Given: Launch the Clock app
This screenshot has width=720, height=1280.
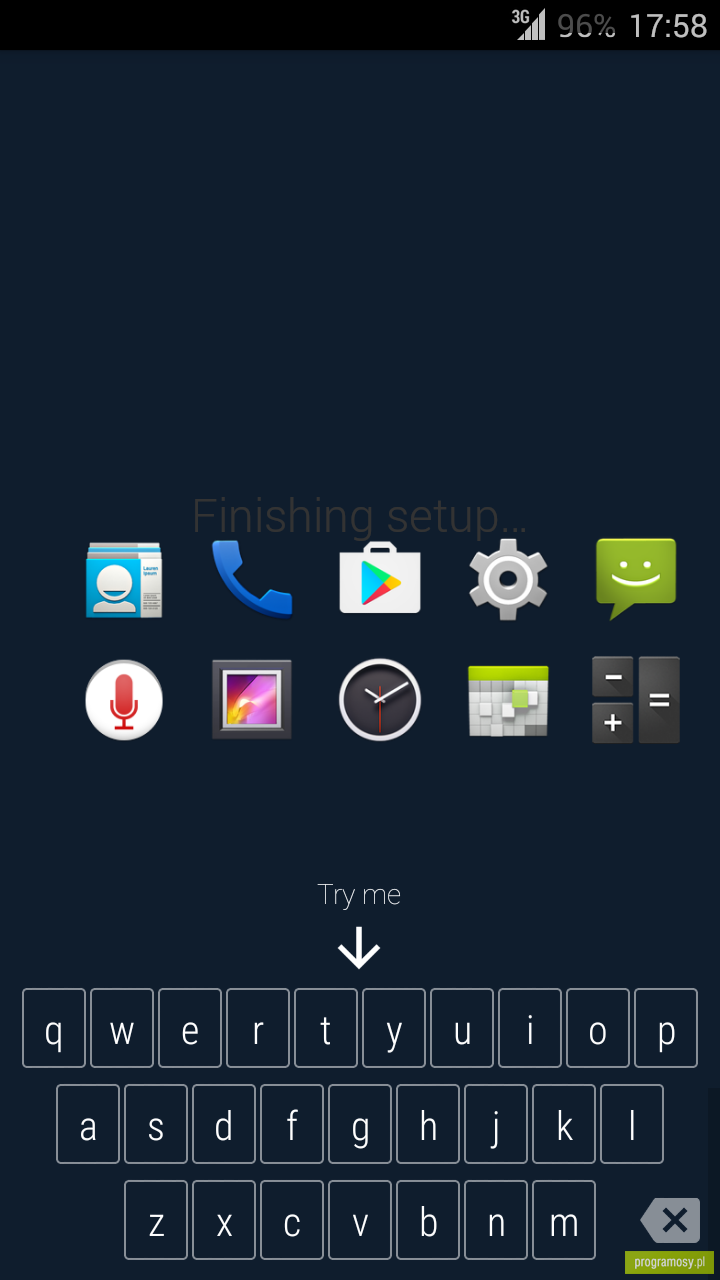Looking at the screenshot, I should click(380, 699).
